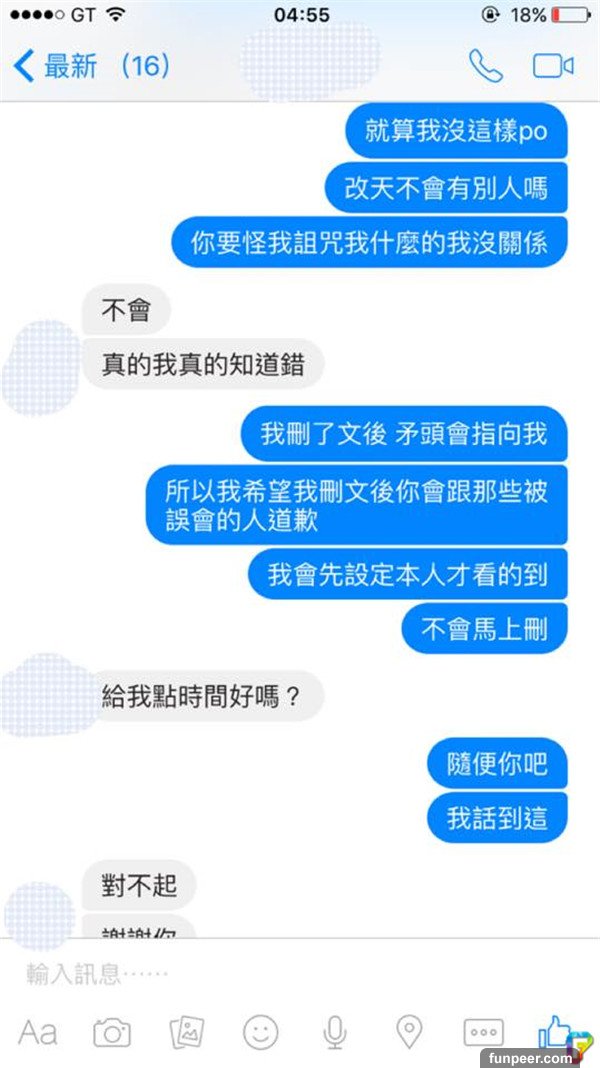Screen dimensions: 600x1068
Task: Share your location with the pin icon
Action: click(409, 1032)
